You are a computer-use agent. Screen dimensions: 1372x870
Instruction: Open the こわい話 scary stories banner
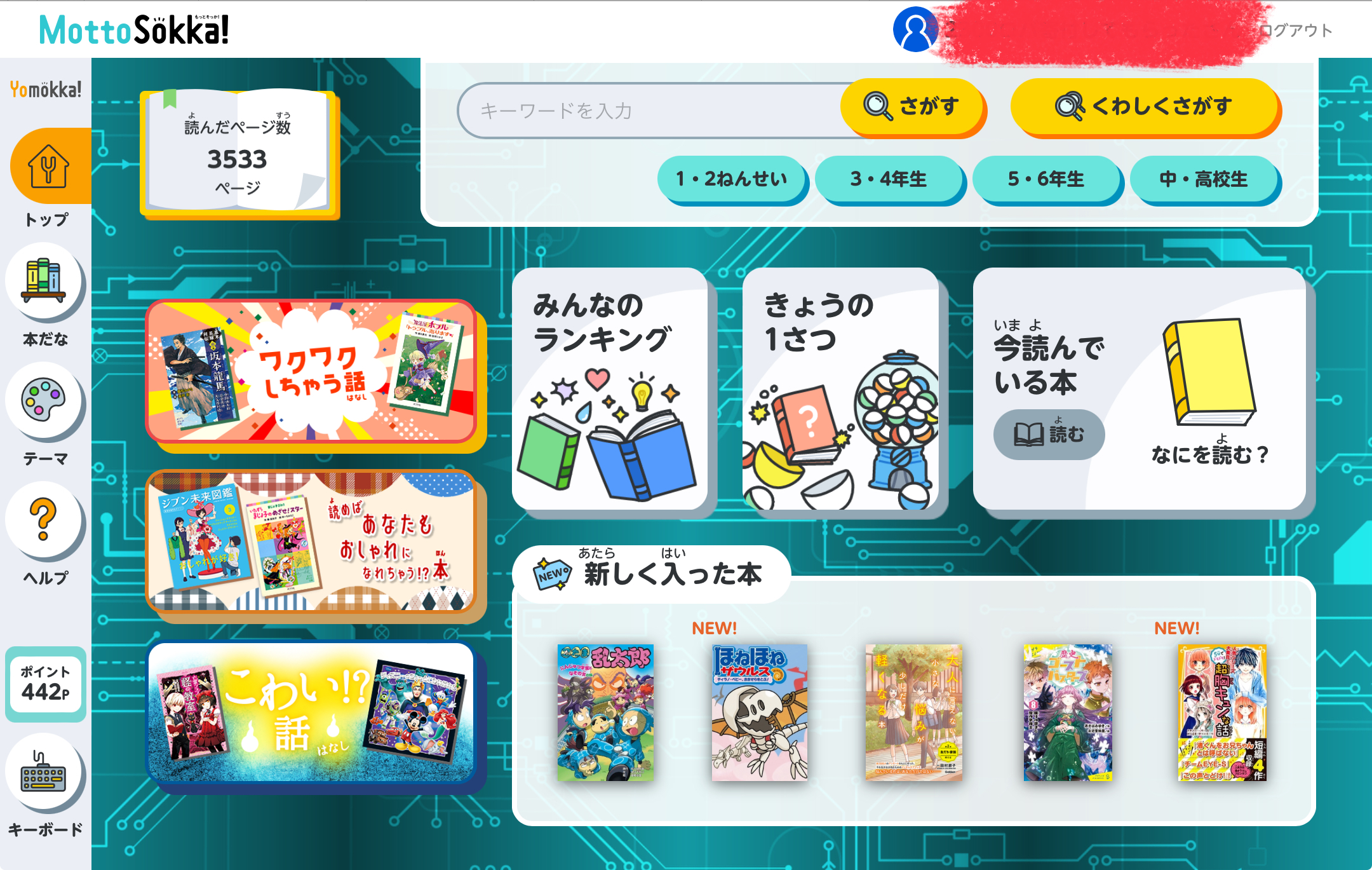coord(311,712)
